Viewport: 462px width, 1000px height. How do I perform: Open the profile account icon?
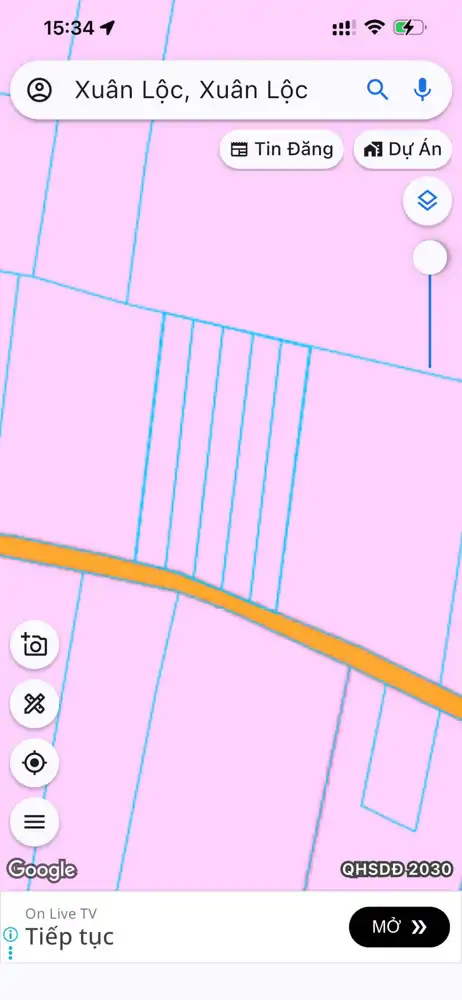pyautogui.click(x=40, y=90)
